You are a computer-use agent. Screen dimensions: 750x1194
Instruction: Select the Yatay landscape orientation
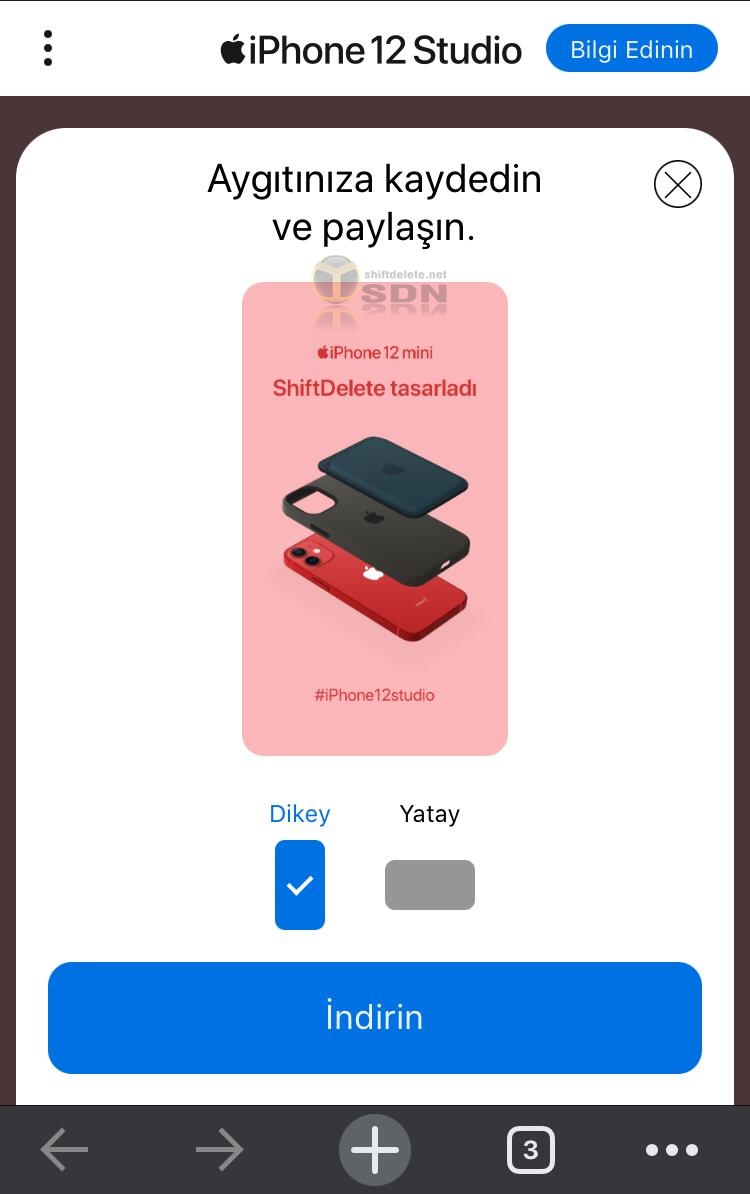430,884
